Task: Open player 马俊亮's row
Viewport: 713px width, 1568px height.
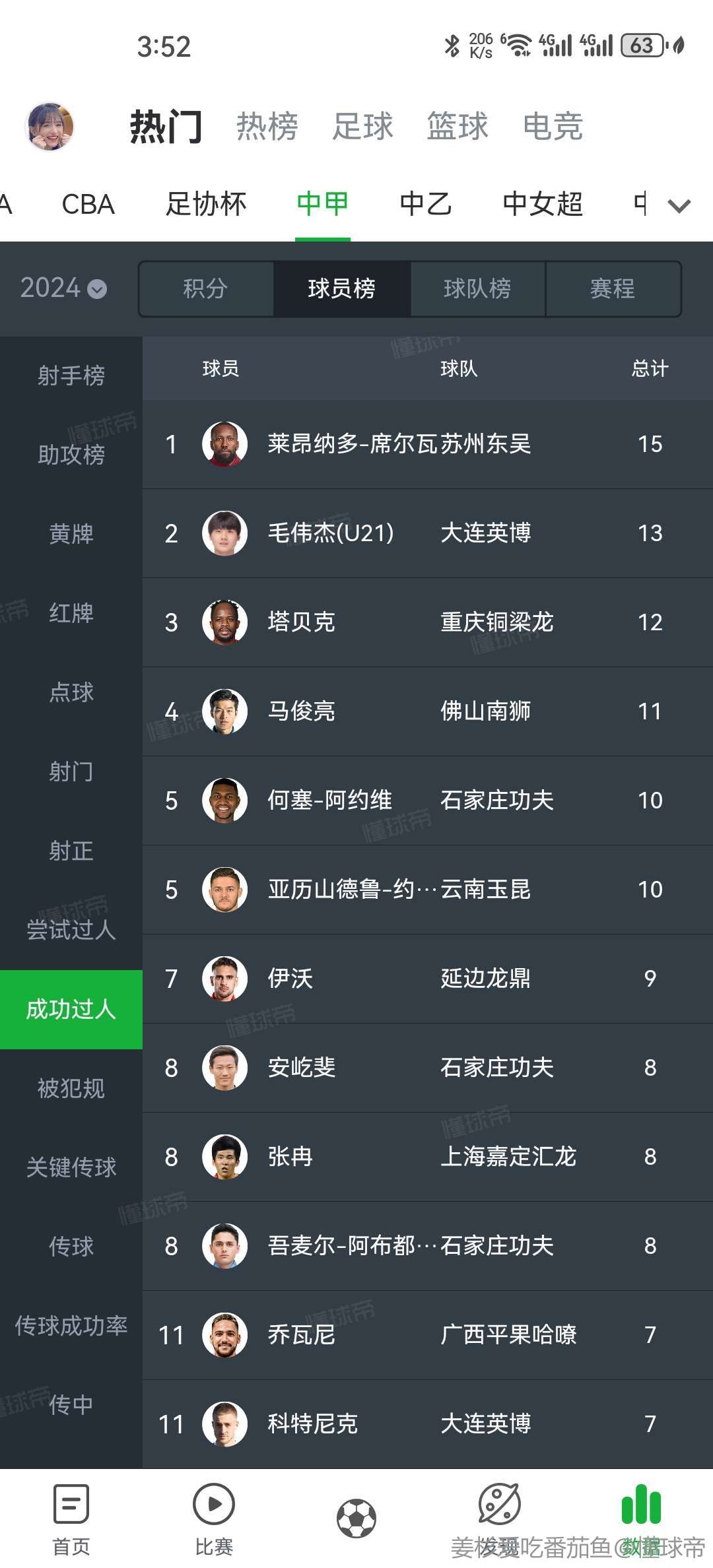Action: (428, 711)
